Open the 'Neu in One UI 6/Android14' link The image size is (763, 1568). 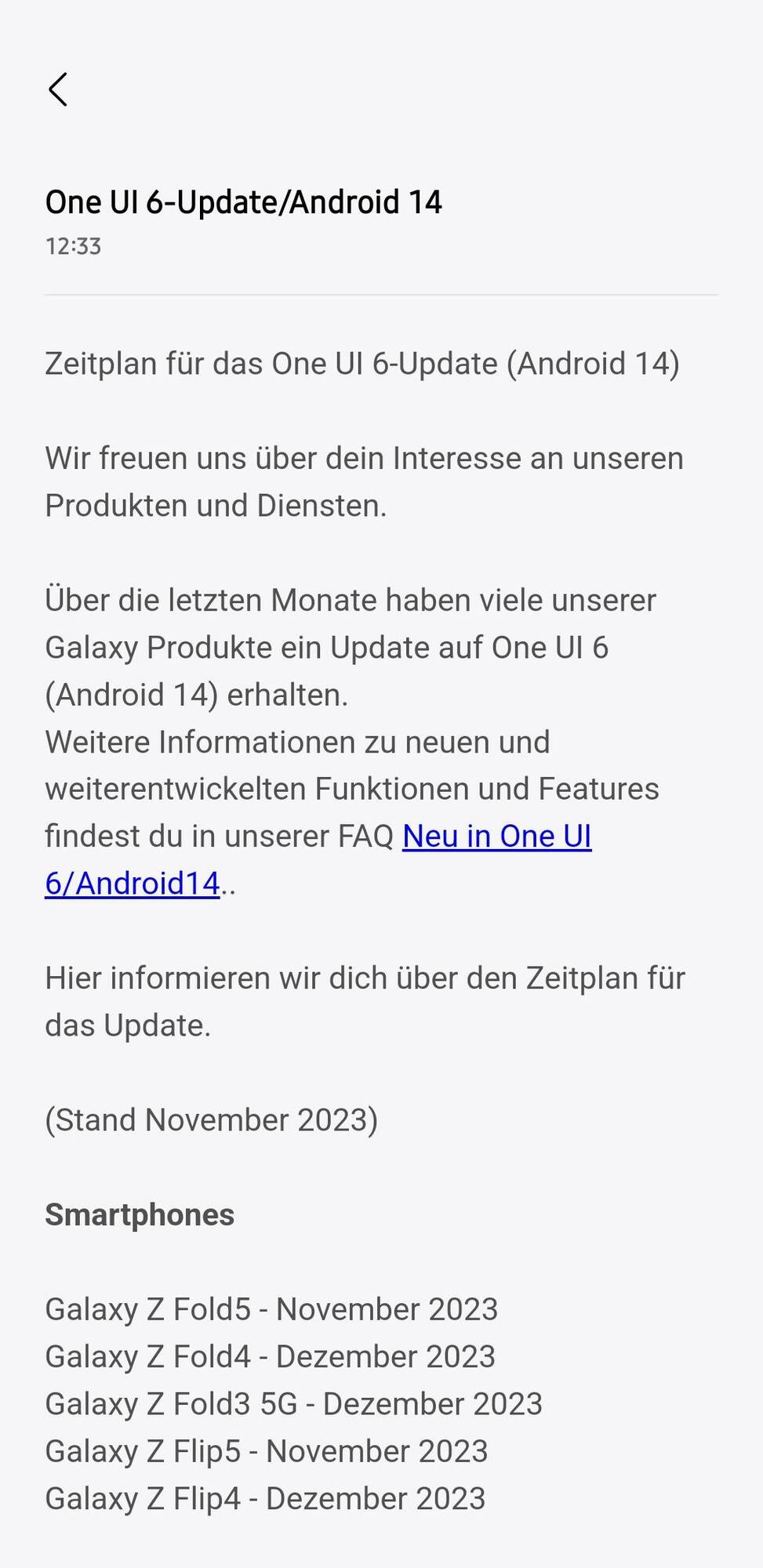(496, 837)
